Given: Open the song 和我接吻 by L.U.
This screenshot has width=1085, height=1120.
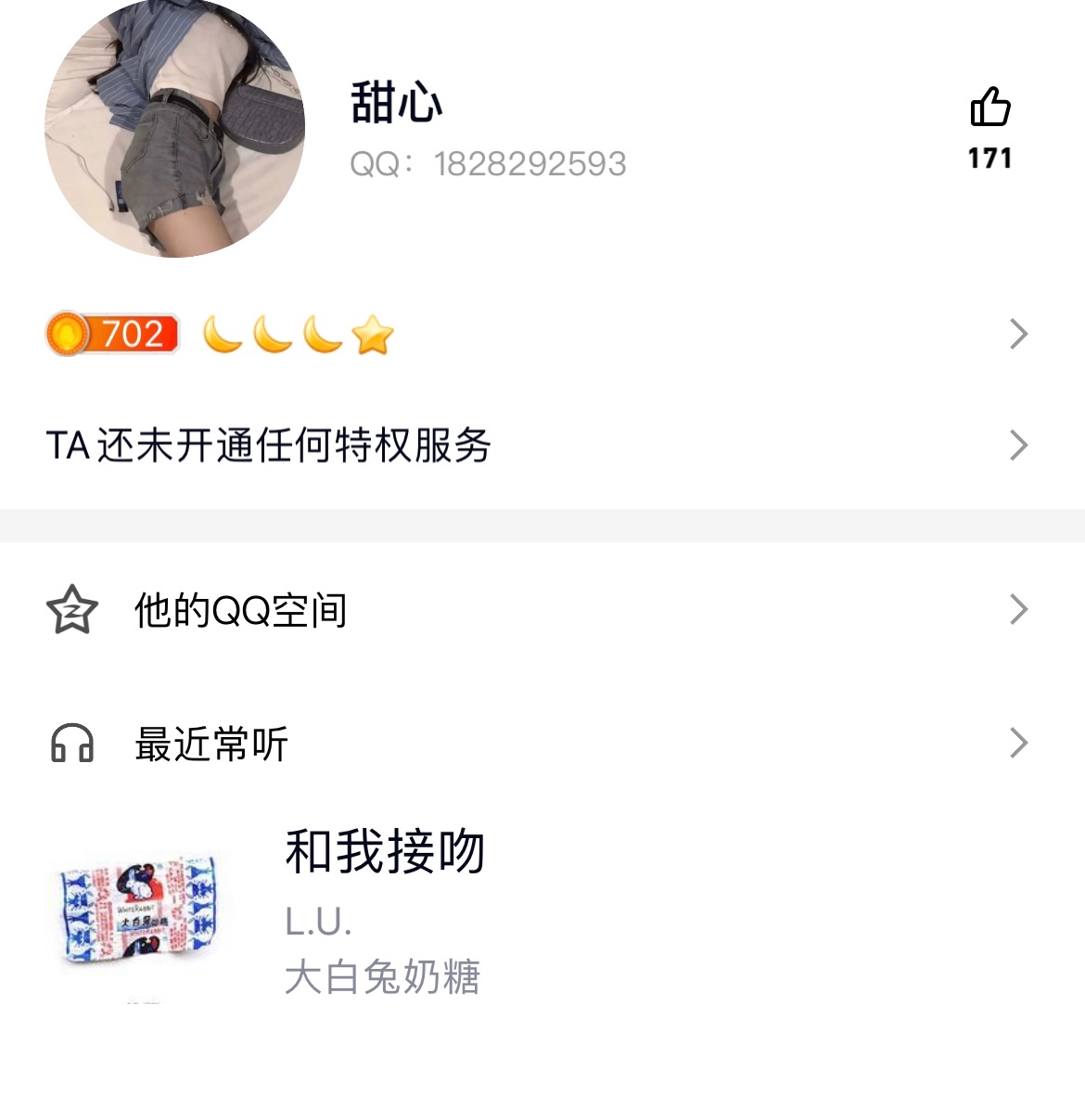Looking at the screenshot, I should (x=384, y=853).
